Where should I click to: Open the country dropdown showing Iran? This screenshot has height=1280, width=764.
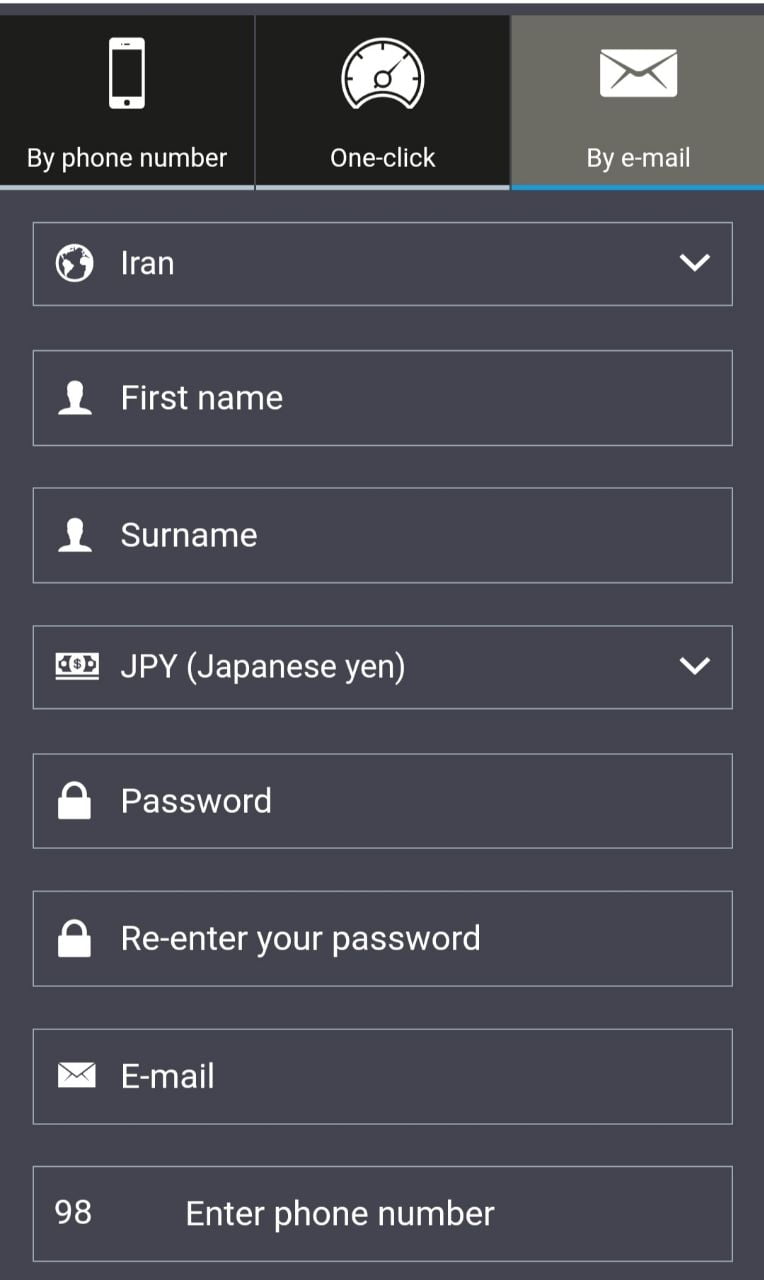pyautogui.click(x=382, y=264)
